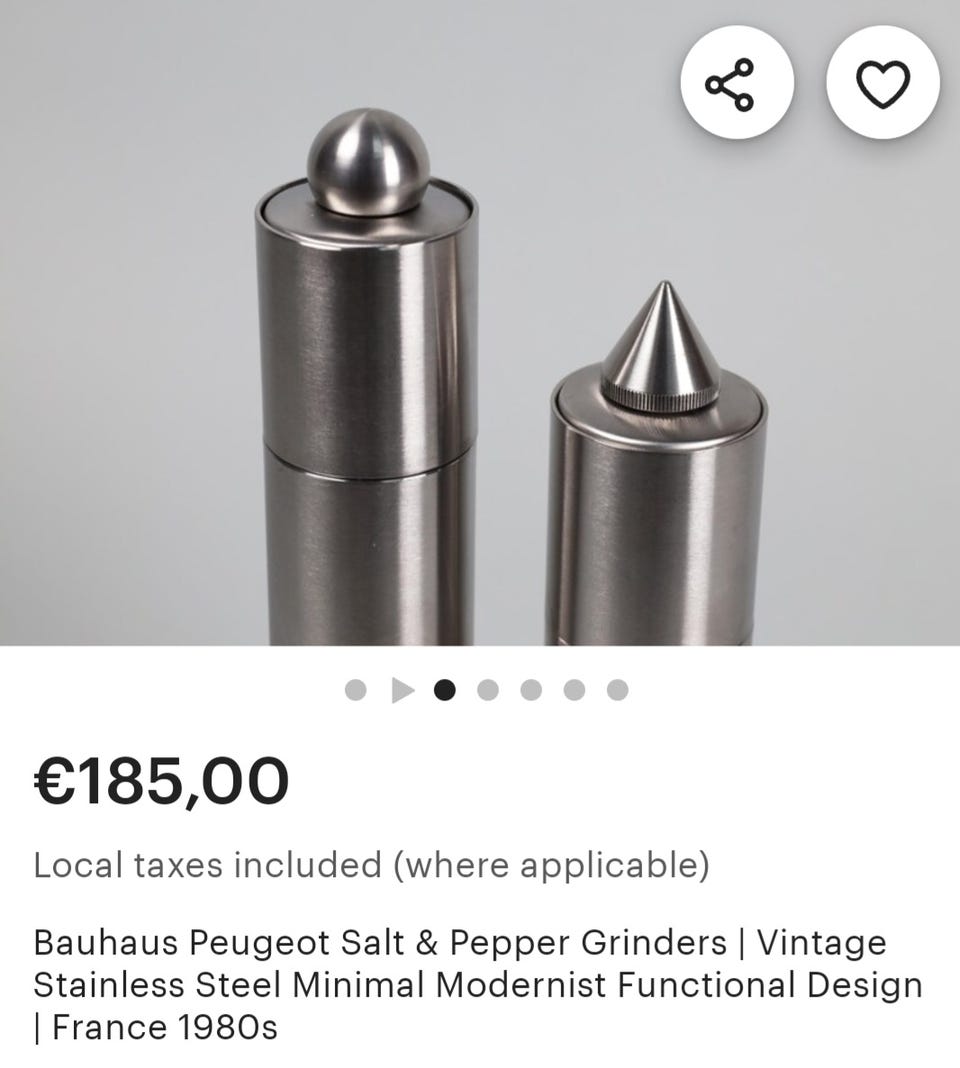Select the sixth carousel dot
Viewport: 960px width, 1068px height.
(x=572, y=689)
